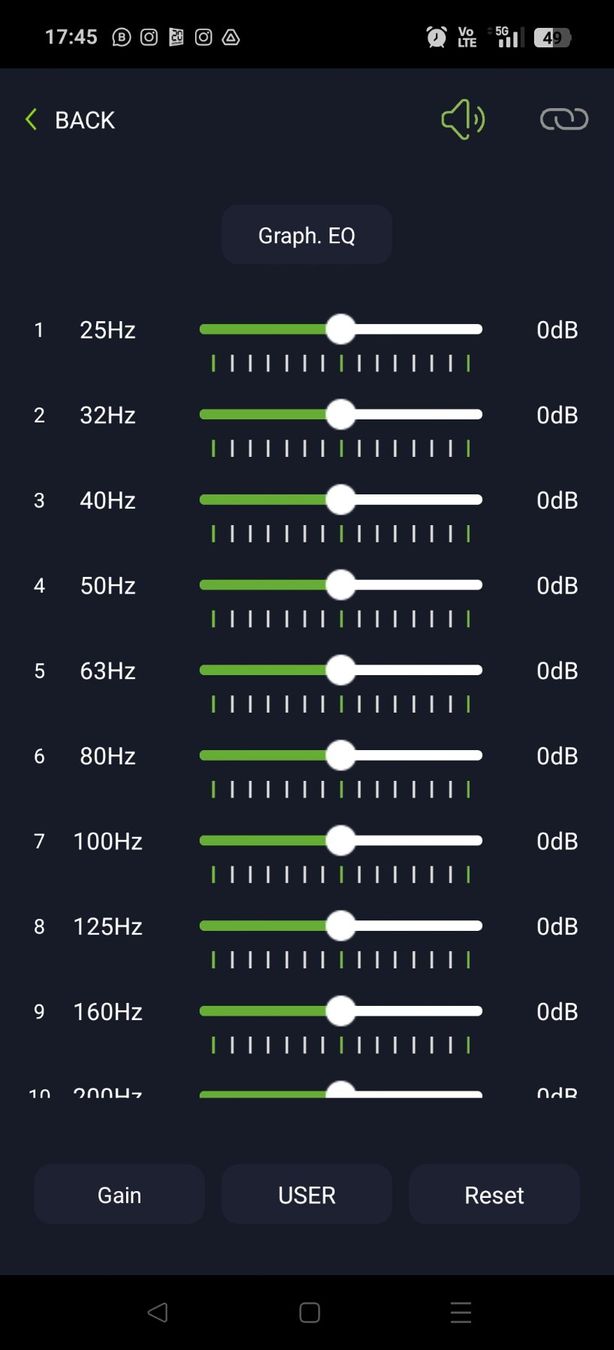Toggle the channel link icon
This screenshot has height=1350, width=614.
coord(564,120)
